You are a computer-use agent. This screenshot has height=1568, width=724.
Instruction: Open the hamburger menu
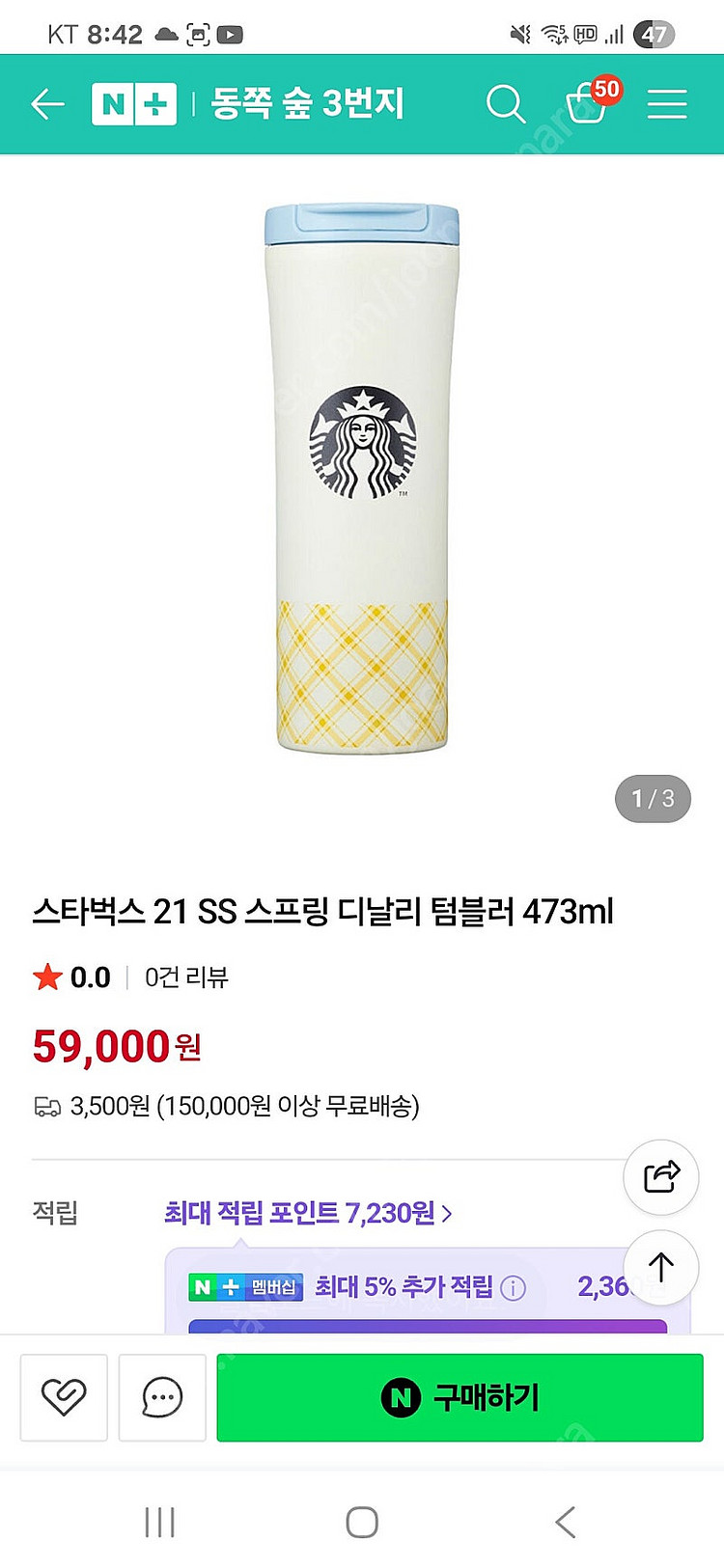667,104
